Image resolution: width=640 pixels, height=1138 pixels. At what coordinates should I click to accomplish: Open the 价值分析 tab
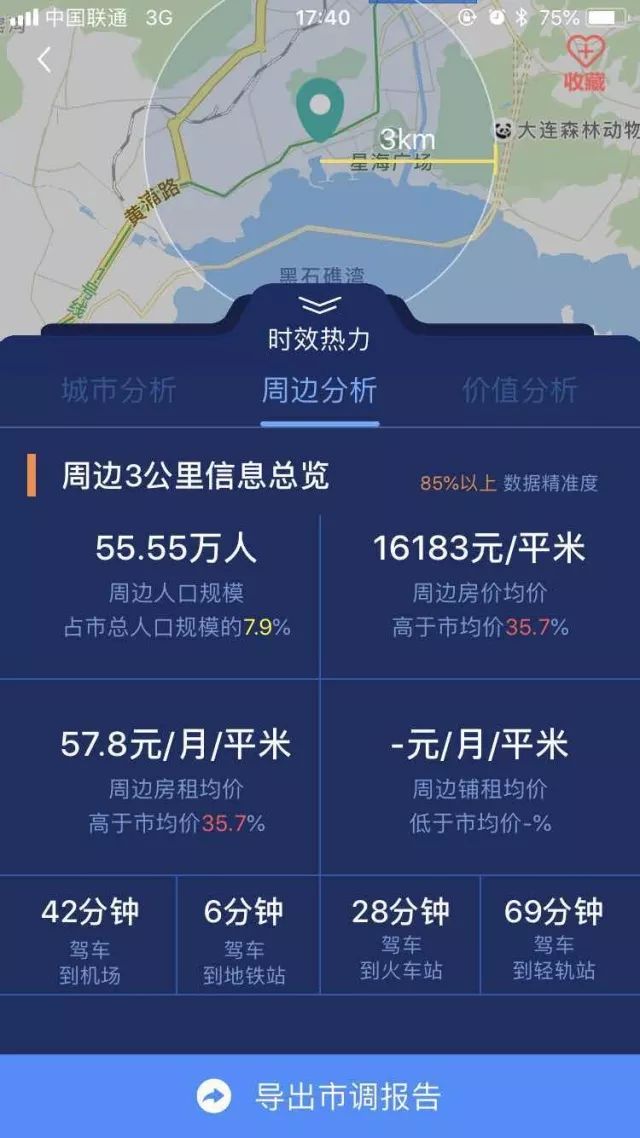click(519, 390)
